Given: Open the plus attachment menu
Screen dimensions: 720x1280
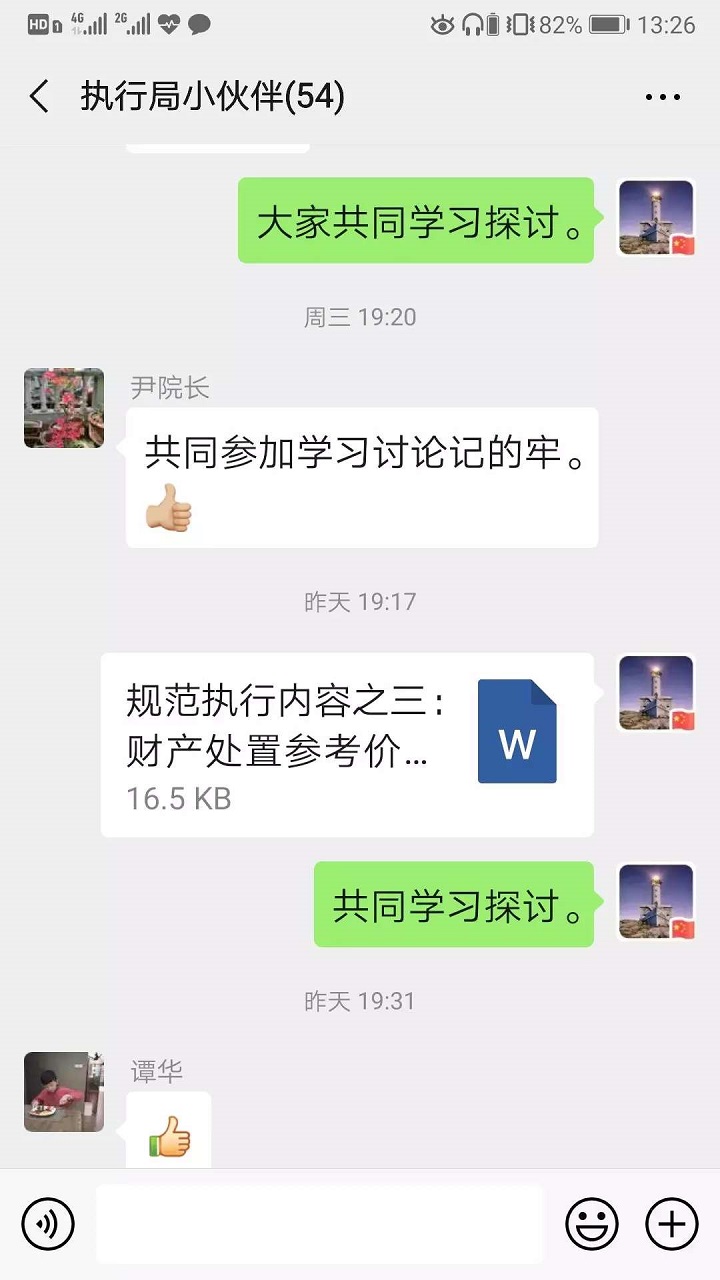Looking at the screenshot, I should coord(672,1224).
